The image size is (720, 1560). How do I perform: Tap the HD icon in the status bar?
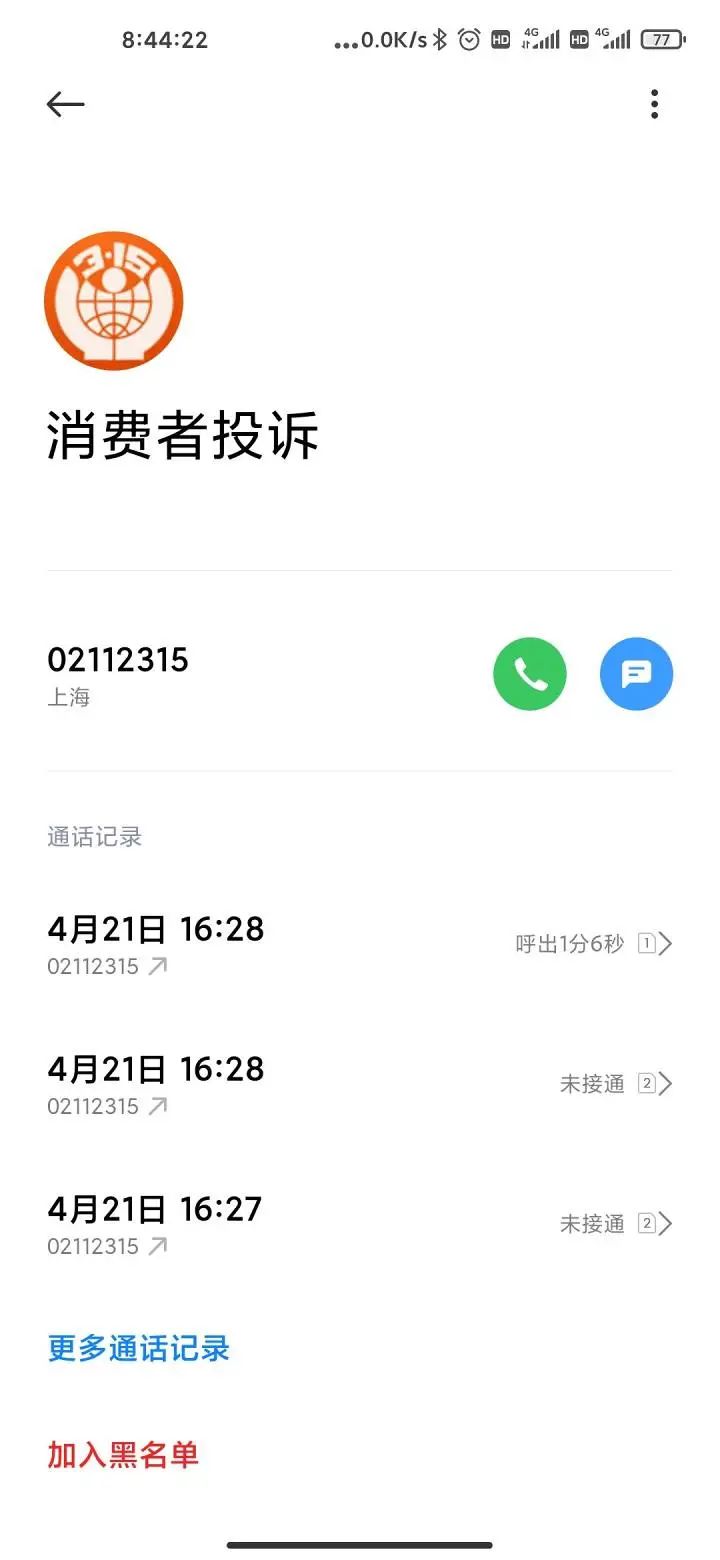[x=500, y=39]
